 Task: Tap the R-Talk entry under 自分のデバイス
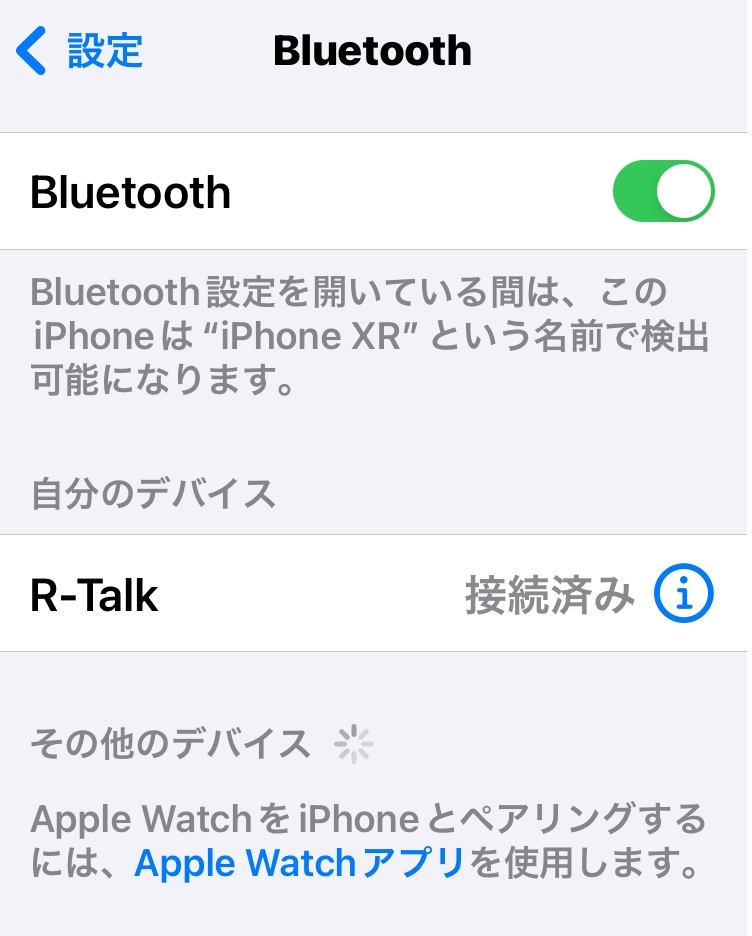(x=95, y=593)
